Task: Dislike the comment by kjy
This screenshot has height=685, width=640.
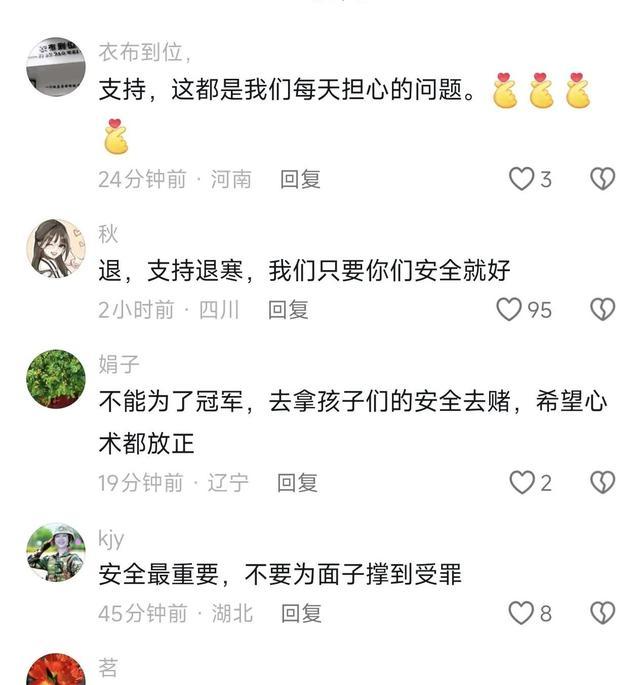Action: tap(602, 613)
